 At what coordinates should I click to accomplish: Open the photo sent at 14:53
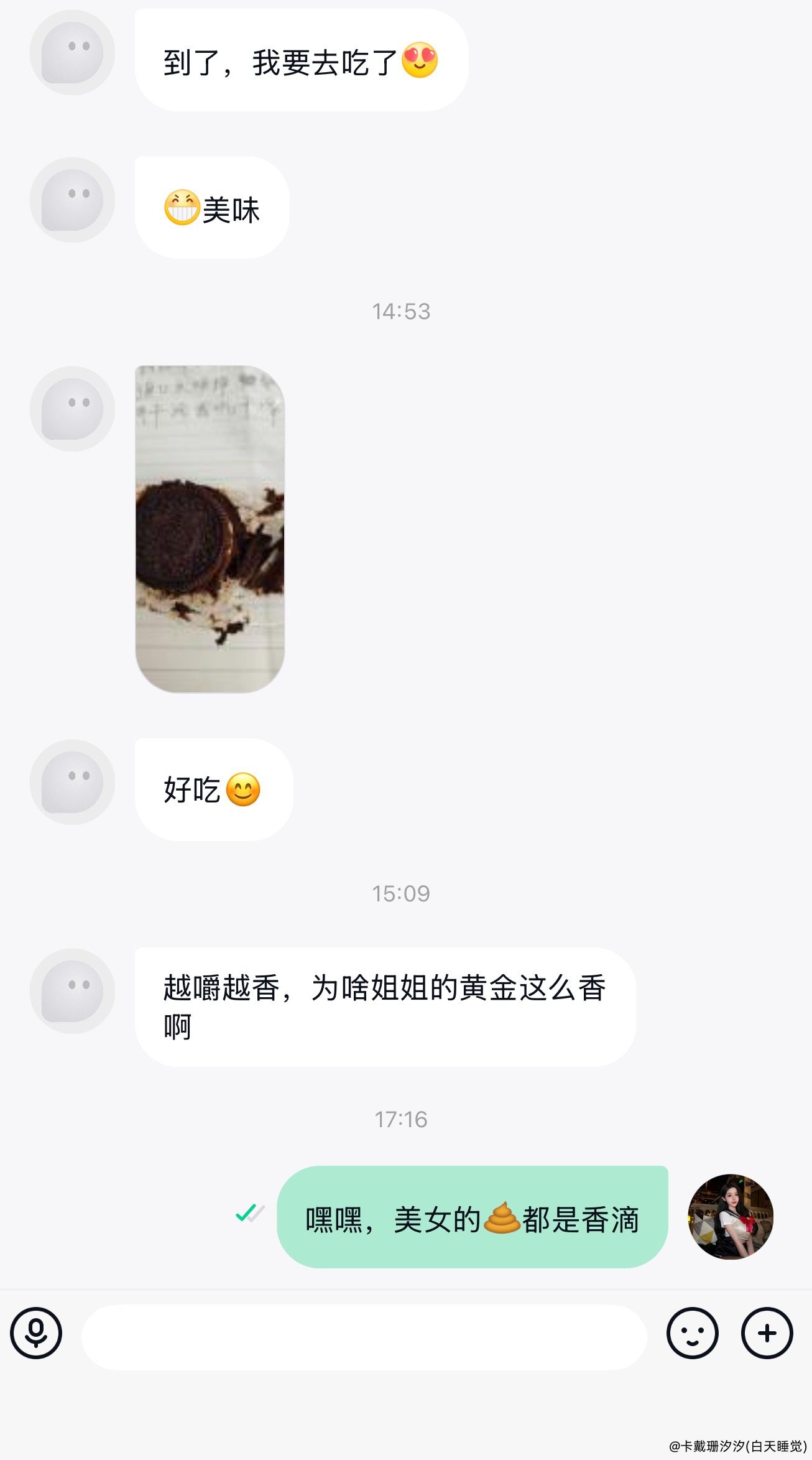[x=210, y=529]
